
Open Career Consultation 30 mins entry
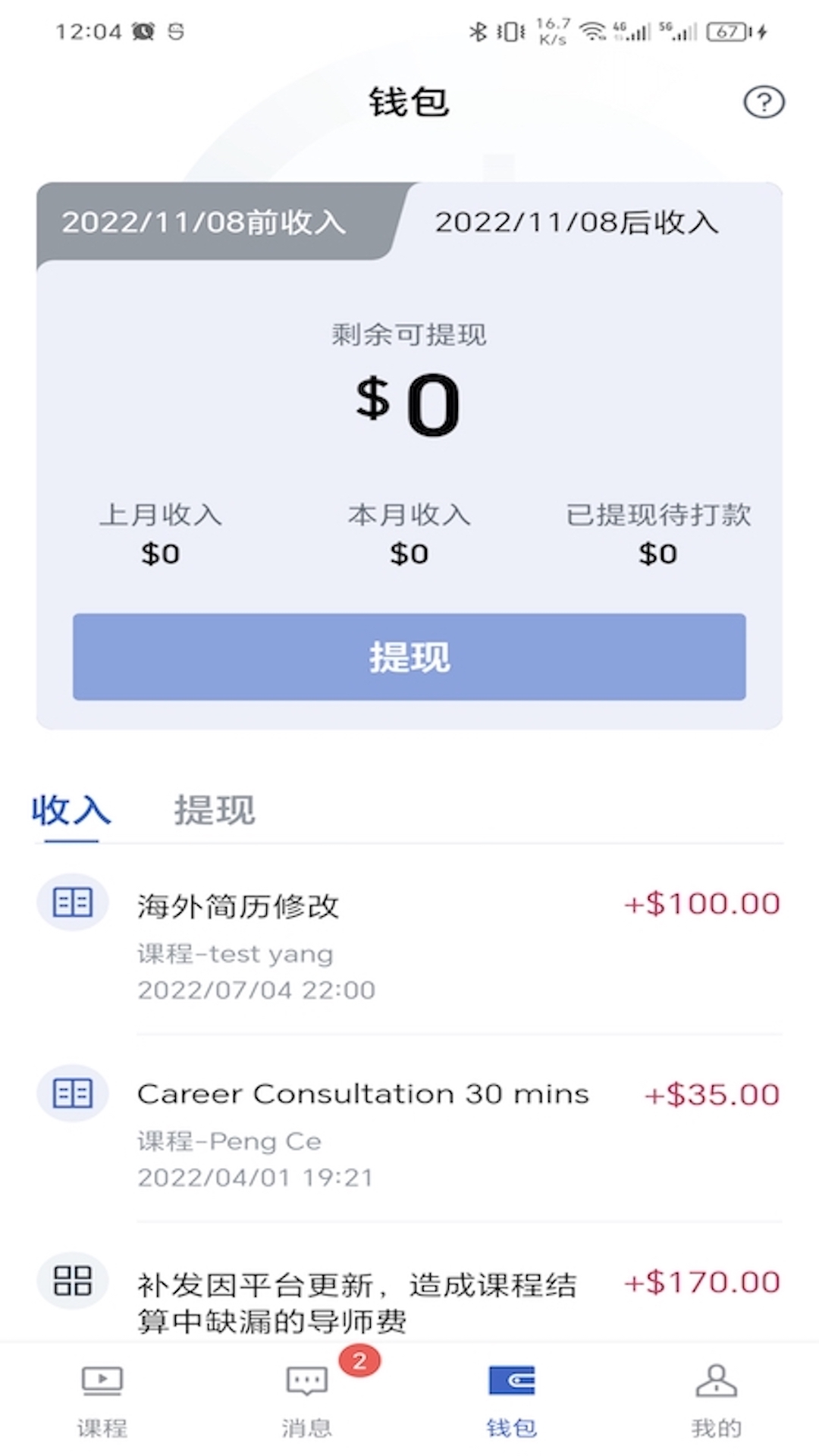409,1134
